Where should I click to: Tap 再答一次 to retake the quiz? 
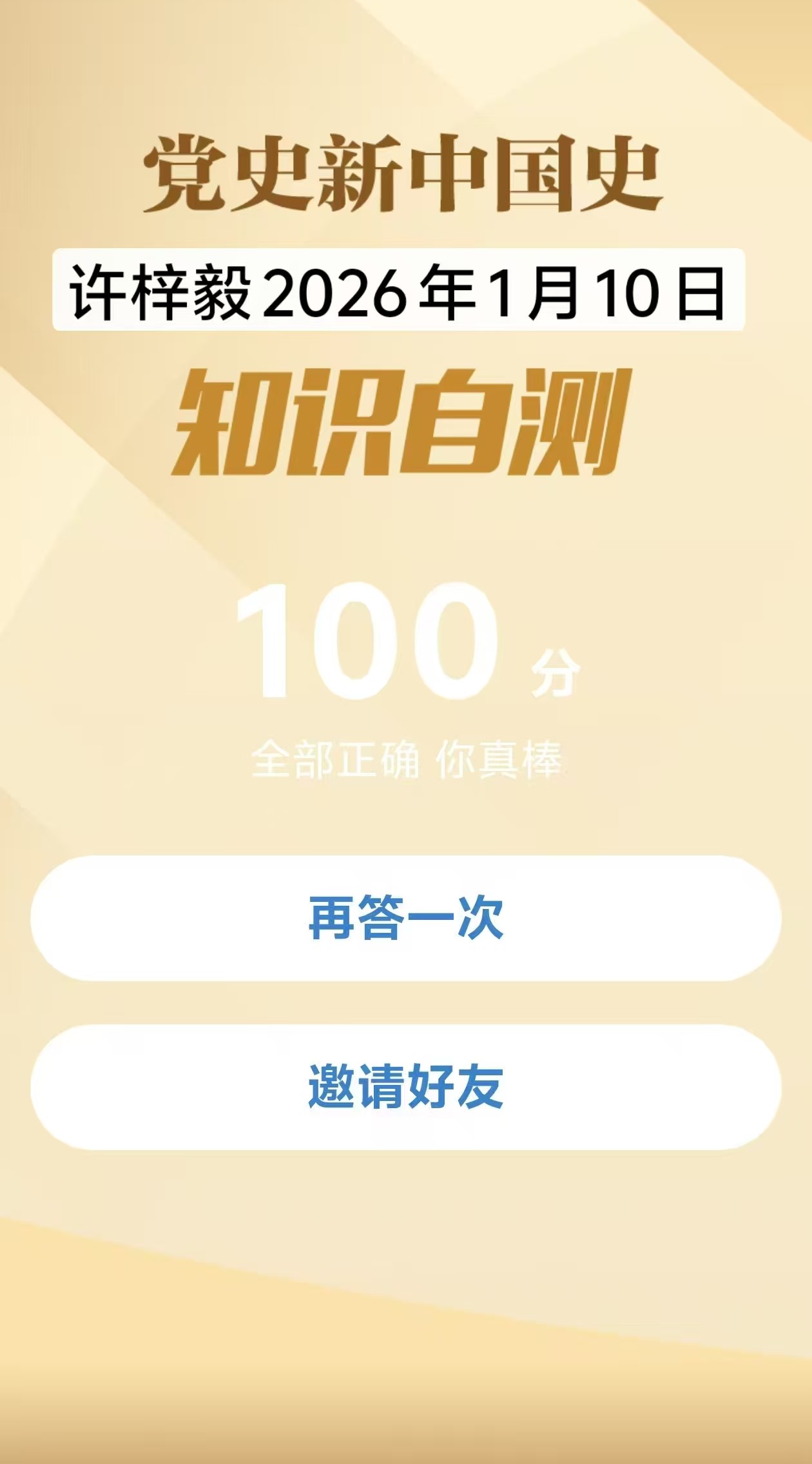pos(405,918)
